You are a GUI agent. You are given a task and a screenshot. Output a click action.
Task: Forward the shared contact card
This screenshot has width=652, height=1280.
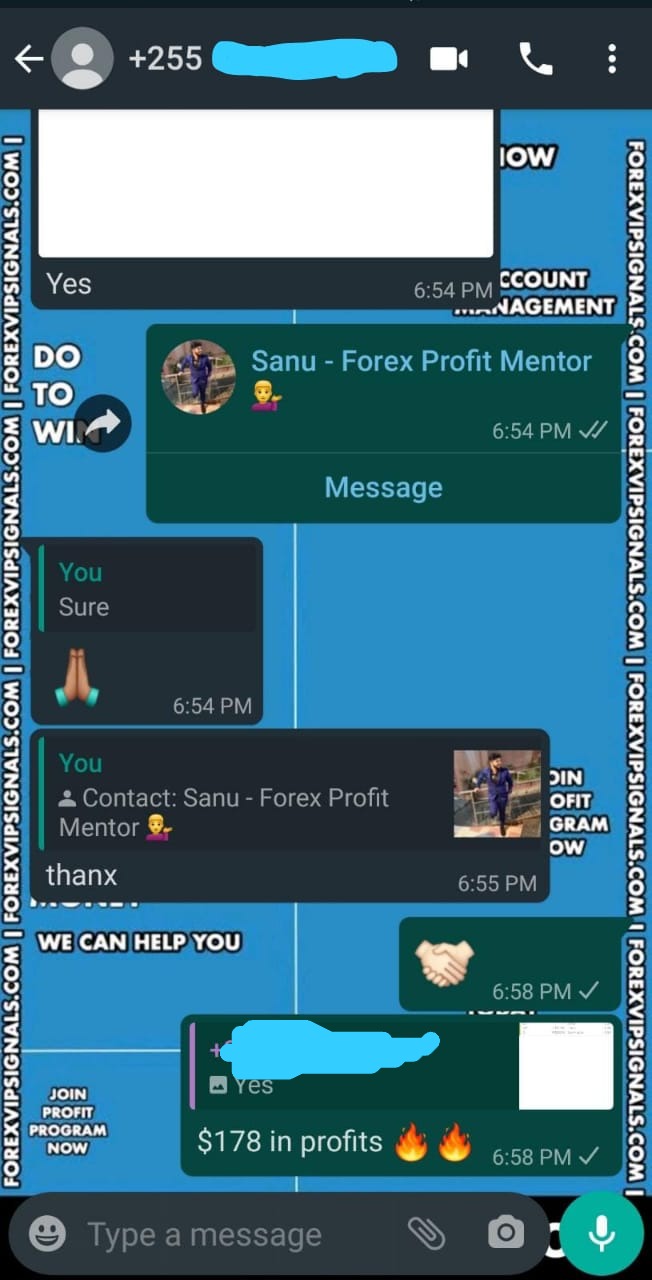[x=103, y=424]
